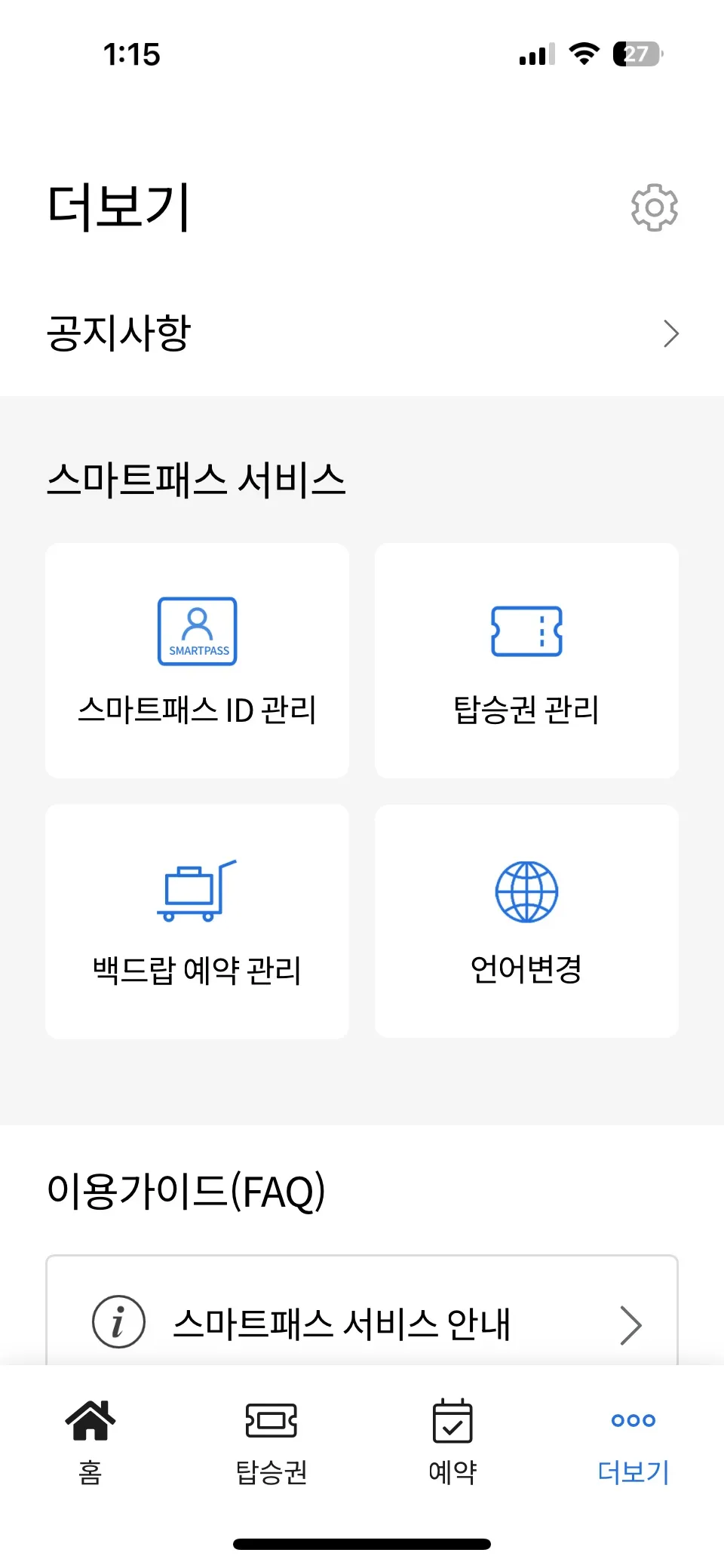This screenshot has height=1568, width=724.
Task: Tap the 탑승권 ticket tab icon
Action: pyautogui.click(x=270, y=1421)
